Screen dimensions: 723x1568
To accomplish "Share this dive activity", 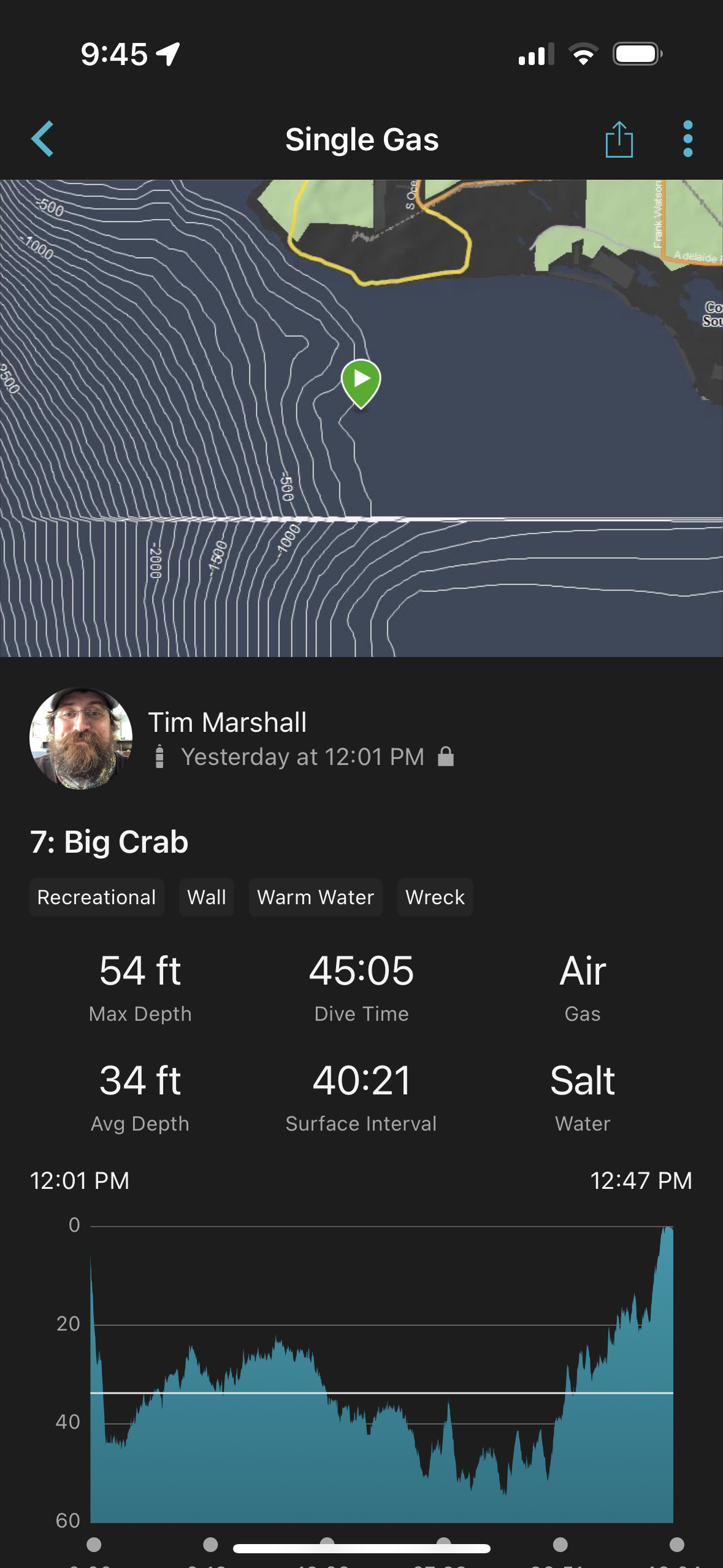I will click(619, 139).
